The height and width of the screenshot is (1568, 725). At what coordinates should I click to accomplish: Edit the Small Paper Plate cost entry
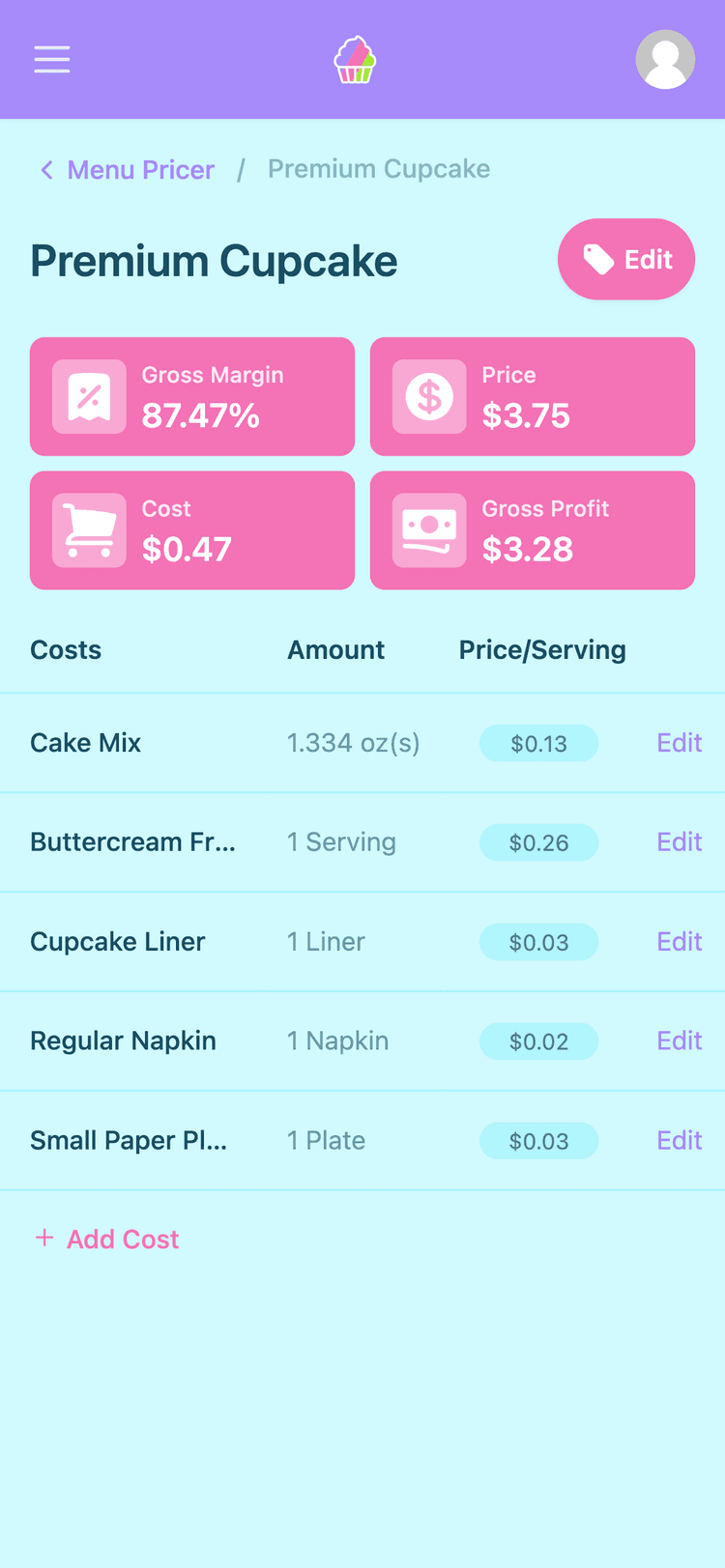(679, 1140)
